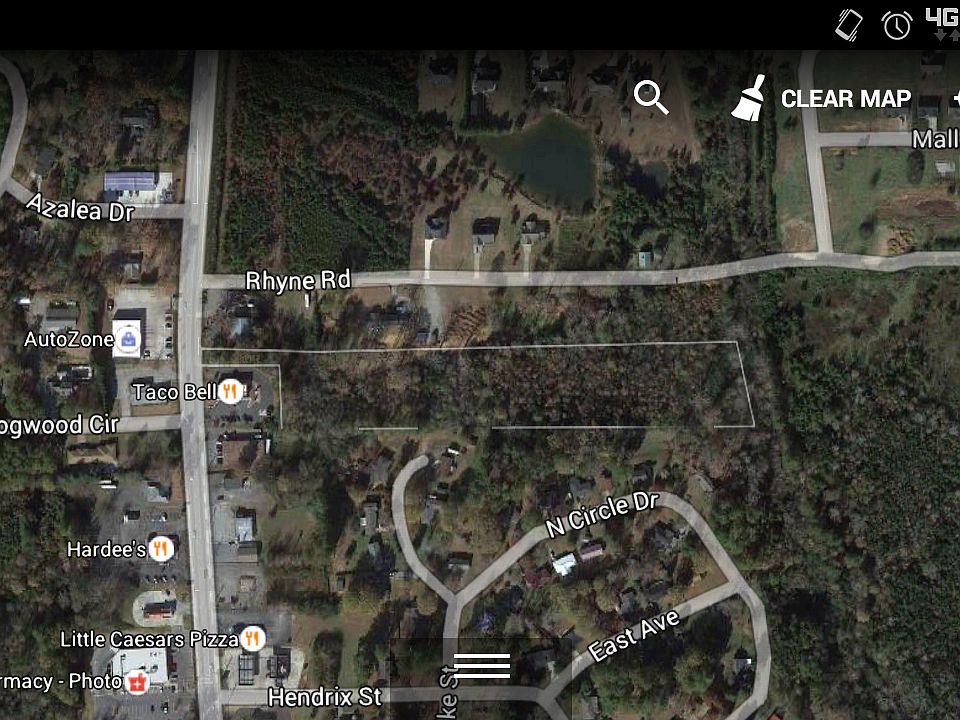This screenshot has height=720, width=960.
Task: Select the AutoZone store marker
Action: tap(127, 340)
